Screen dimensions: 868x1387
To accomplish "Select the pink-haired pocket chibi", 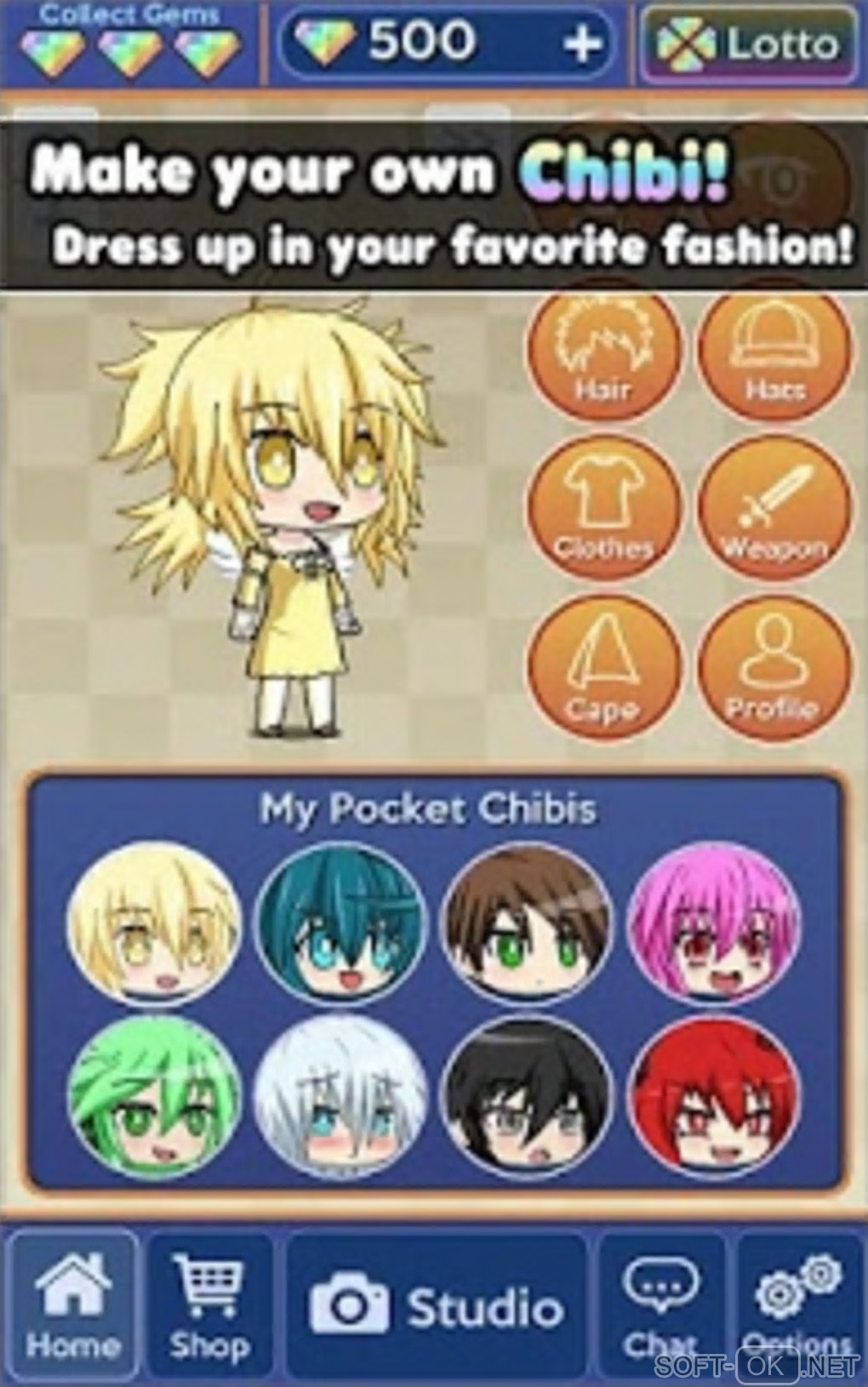I will [x=715, y=925].
